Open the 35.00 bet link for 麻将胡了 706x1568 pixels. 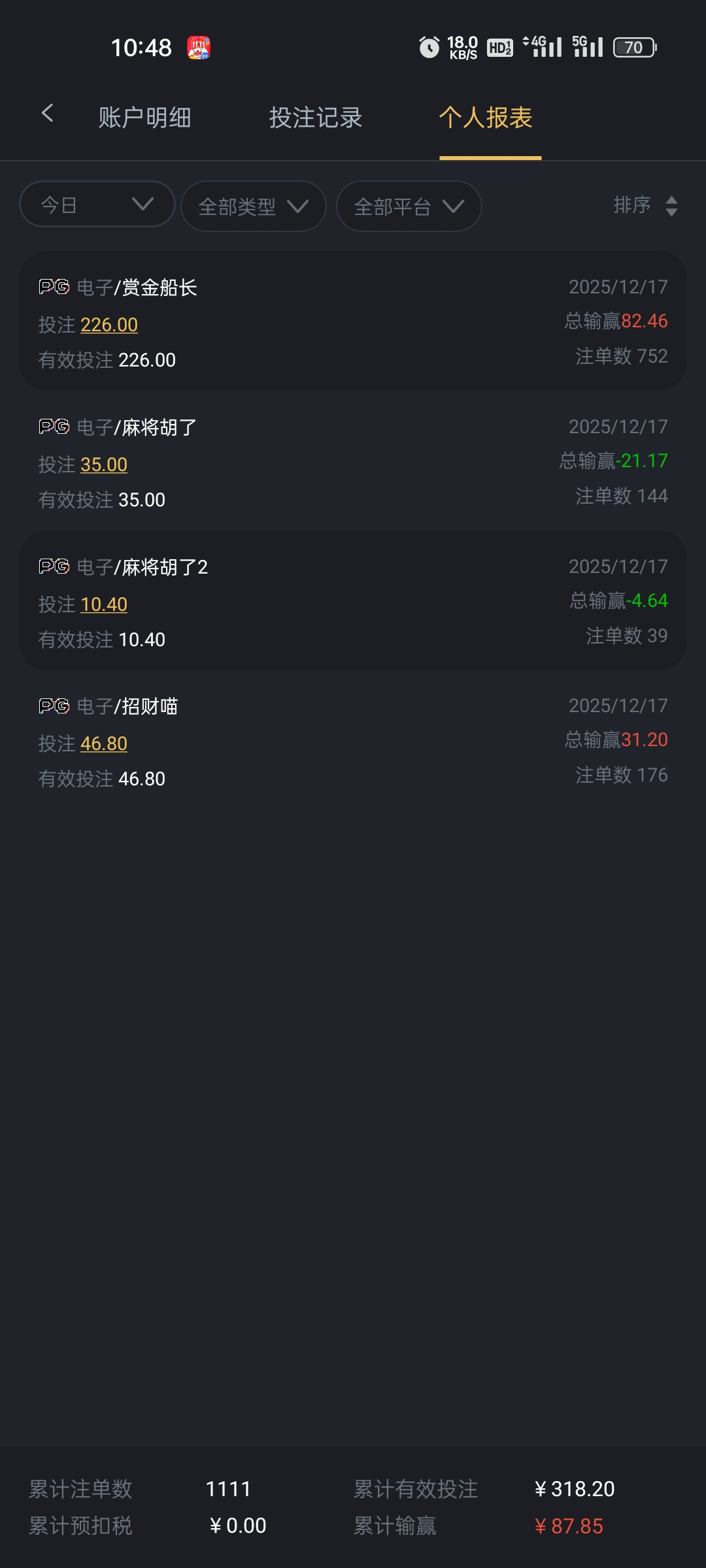pos(104,465)
